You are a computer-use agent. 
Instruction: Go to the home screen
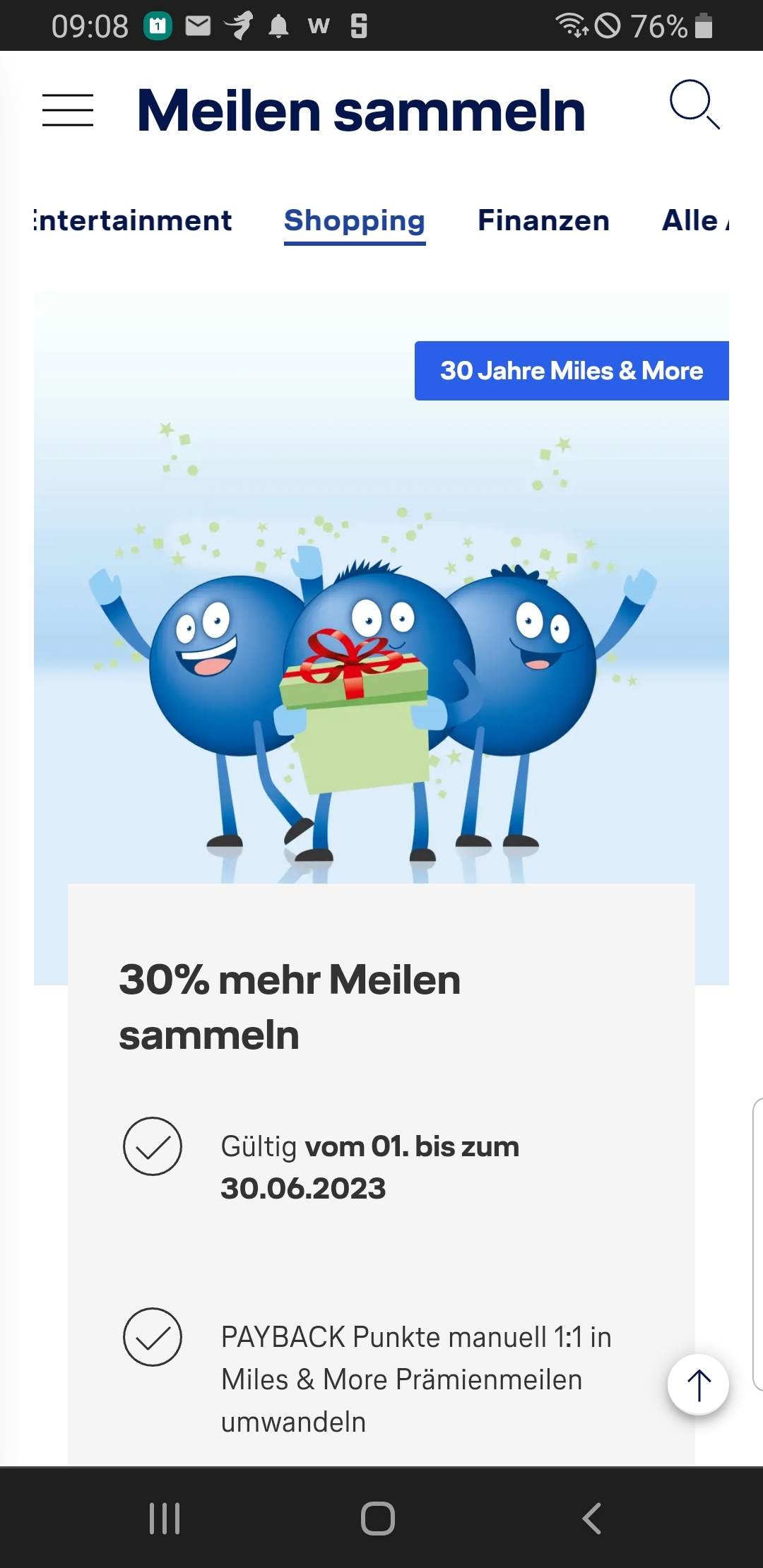(x=378, y=1518)
